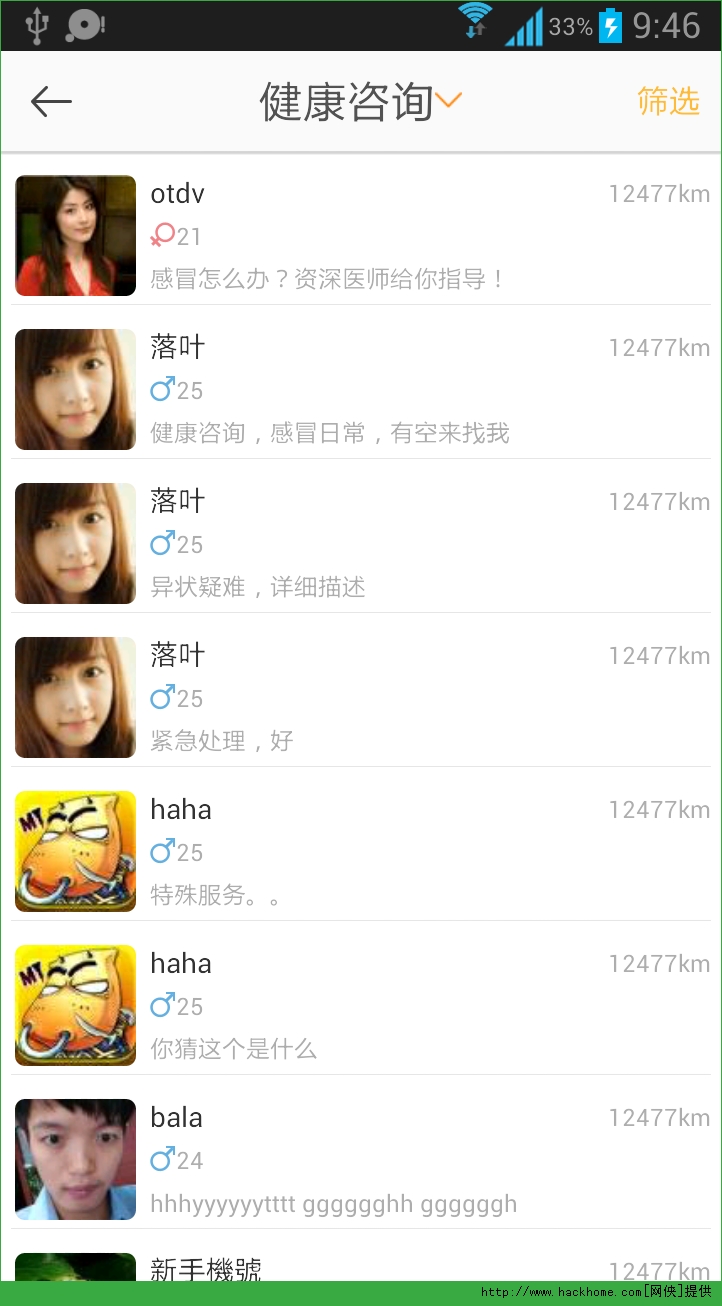Image resolution: width=722 pixels, height=1306 pixels.
Task: Go back using the arrow icon
Action: (51, 101)
